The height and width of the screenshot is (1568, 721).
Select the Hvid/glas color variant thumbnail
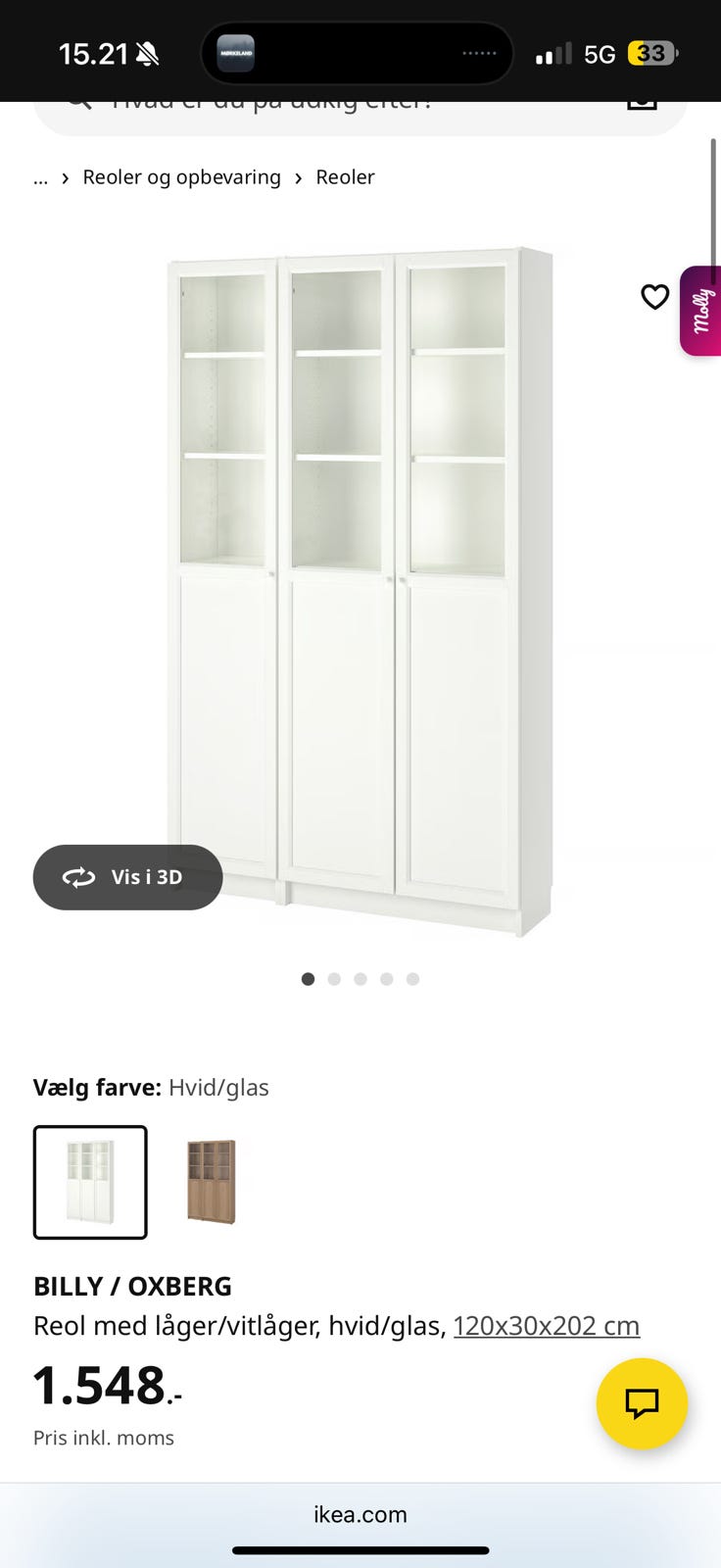[x=90, y=1182]
